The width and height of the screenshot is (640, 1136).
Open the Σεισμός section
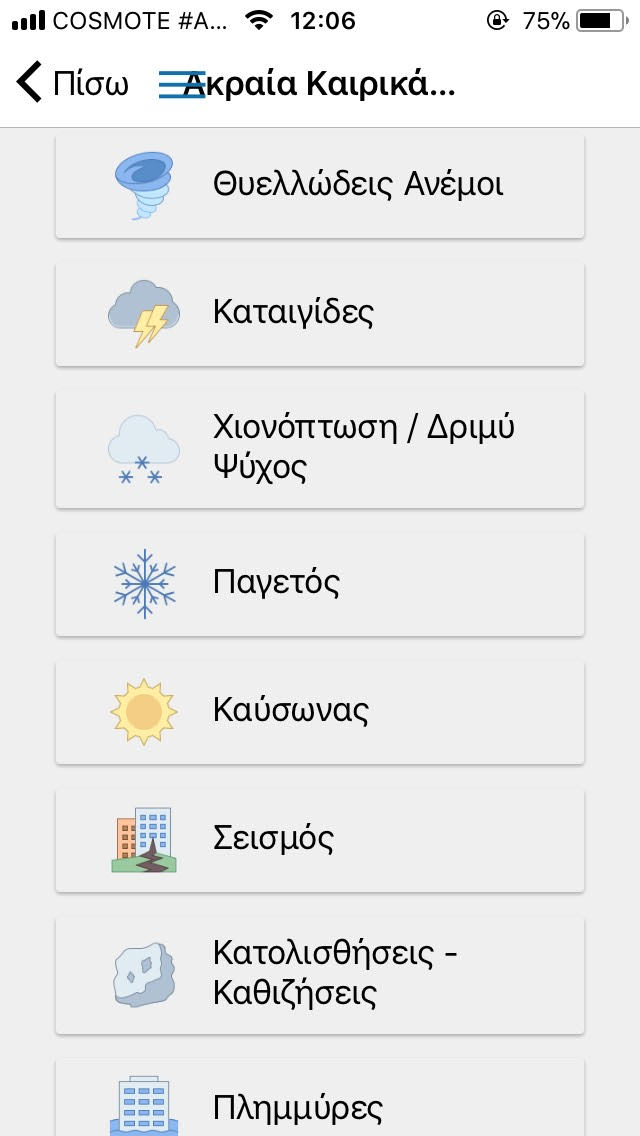[320, 839]
